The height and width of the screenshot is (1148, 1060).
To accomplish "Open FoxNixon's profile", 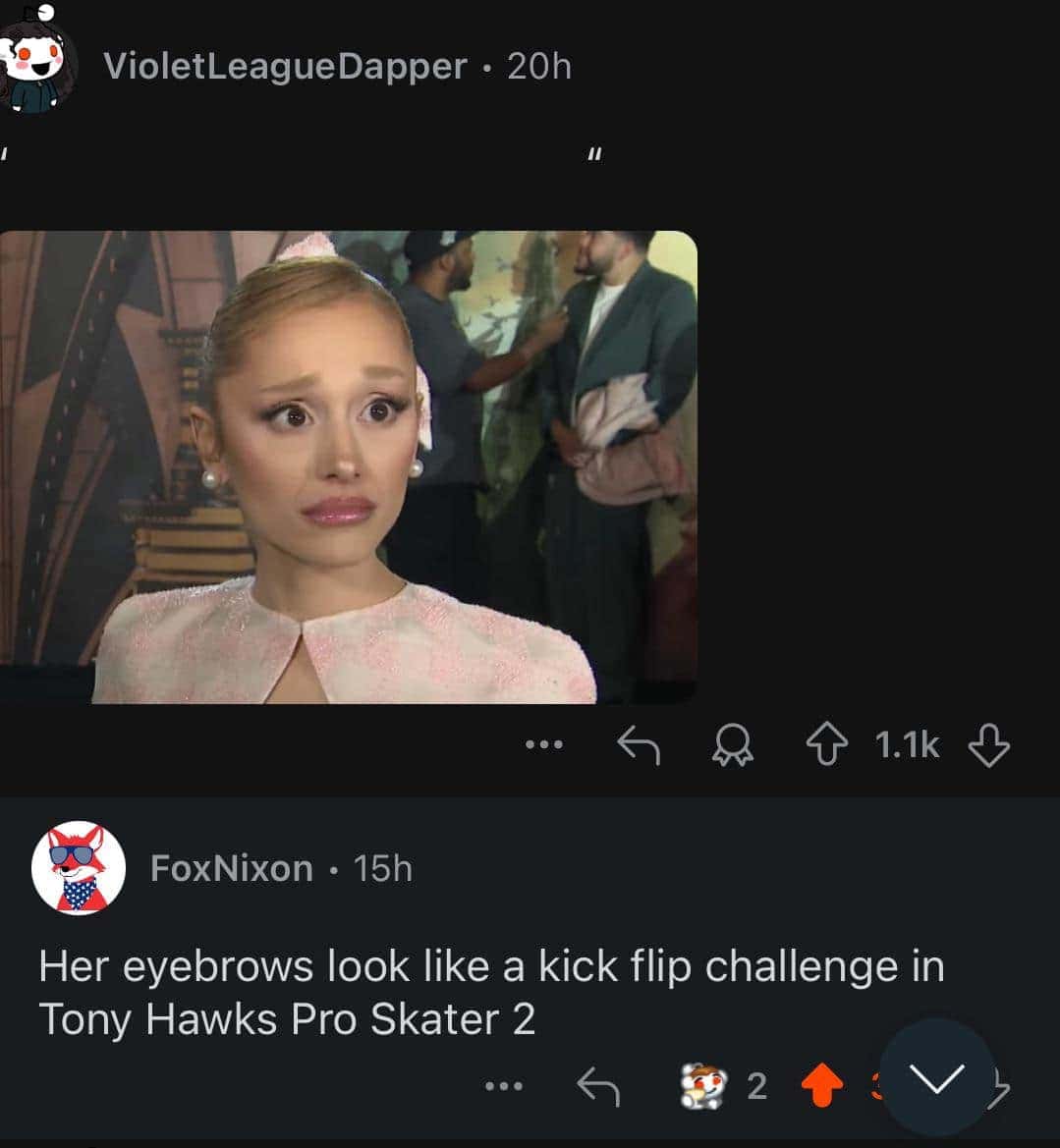I will pyautogui.click(x=231, y=868).
